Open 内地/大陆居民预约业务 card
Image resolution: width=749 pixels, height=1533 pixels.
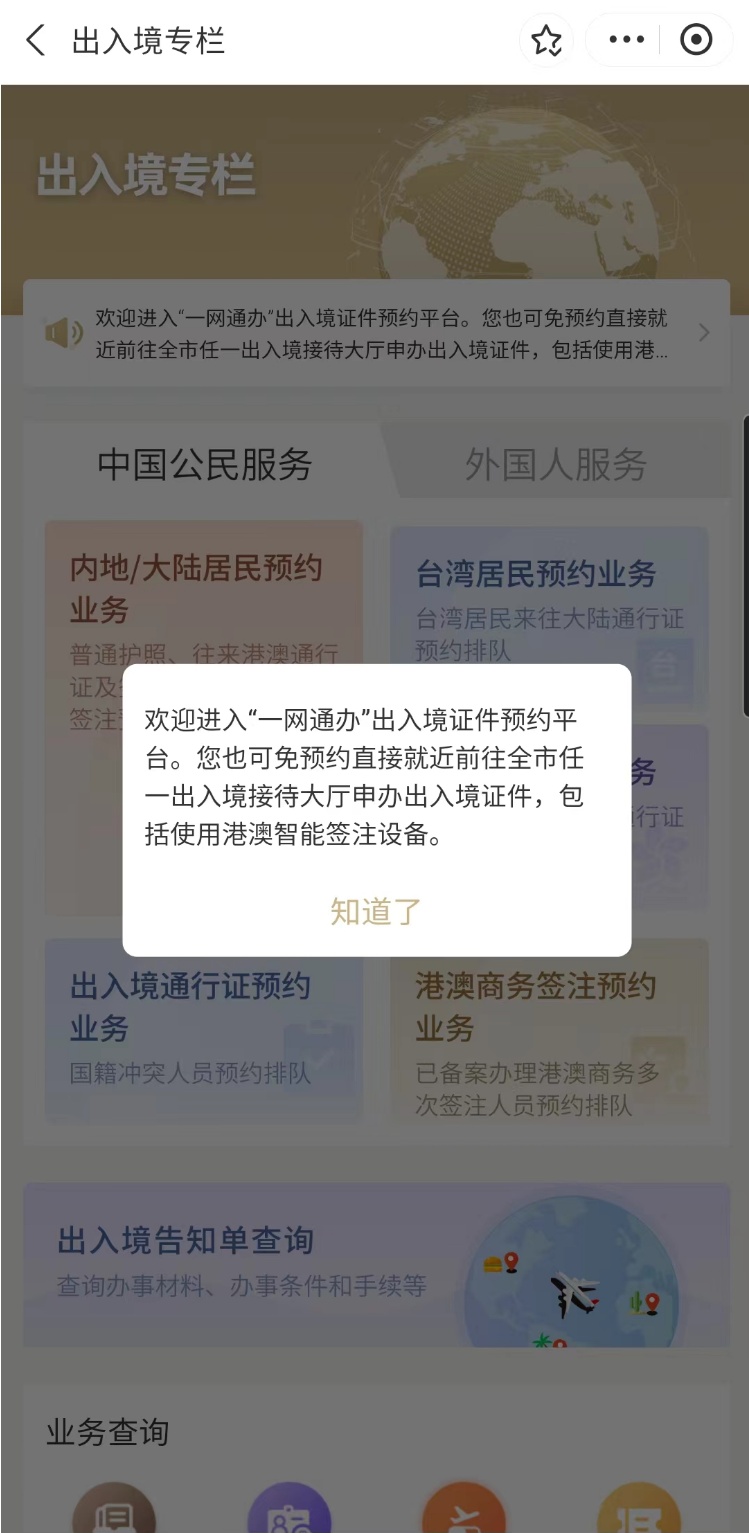[x=204, y=590]
